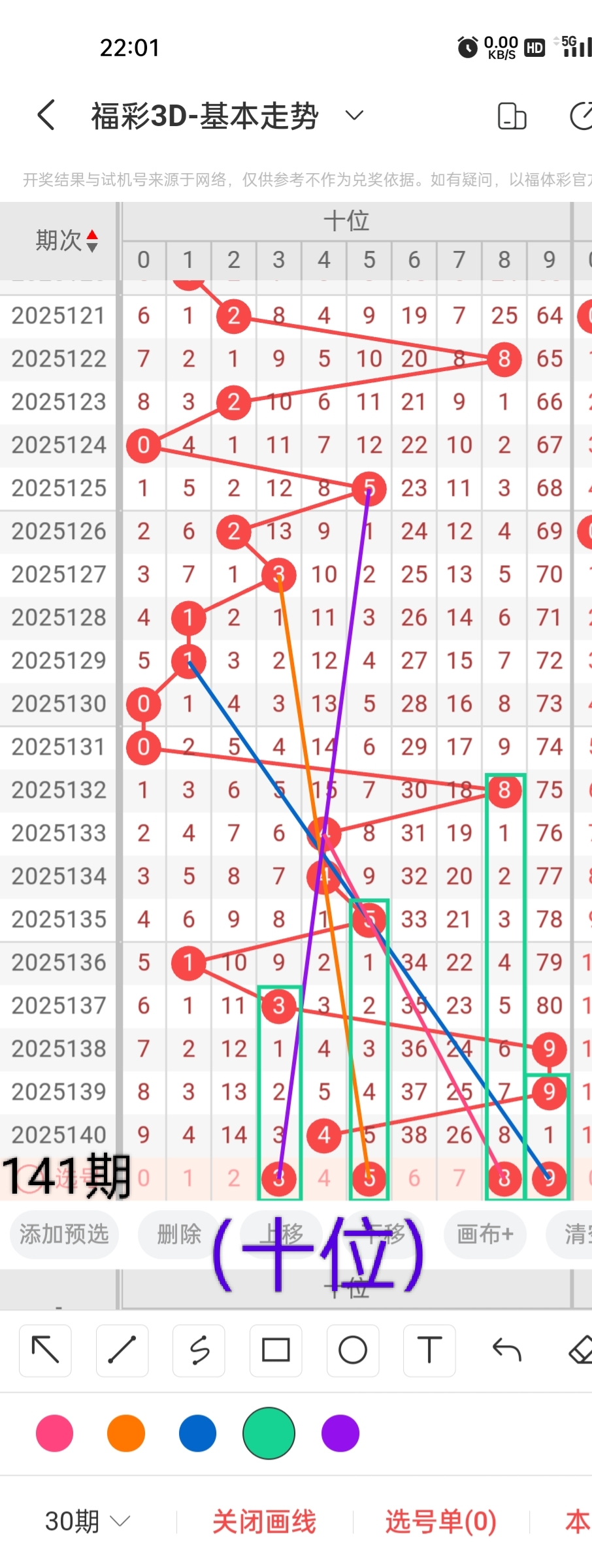Open the 30期 period dropdown
The image size is (592, 1568).
click(x=87, y=1522)
